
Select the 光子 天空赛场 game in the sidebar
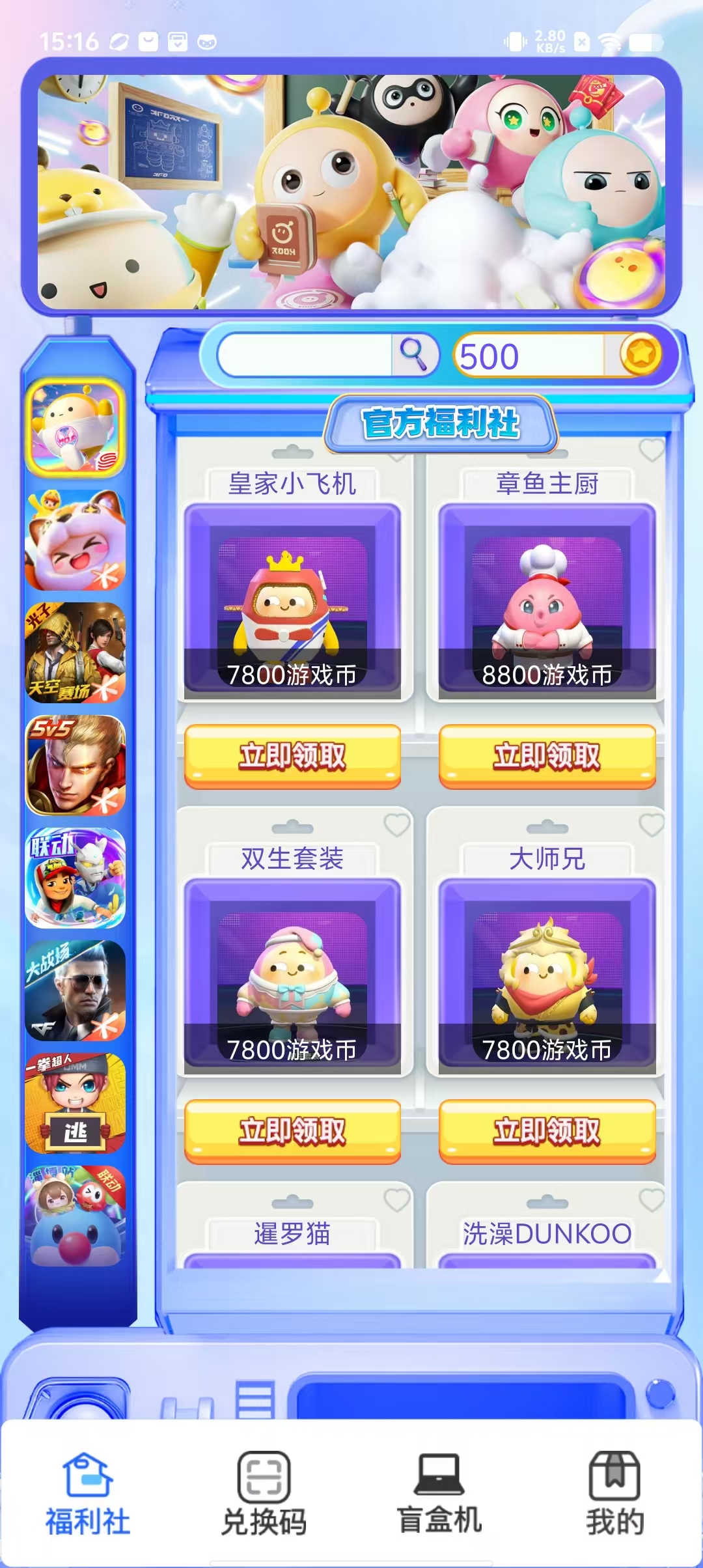(x=75, y=652)
